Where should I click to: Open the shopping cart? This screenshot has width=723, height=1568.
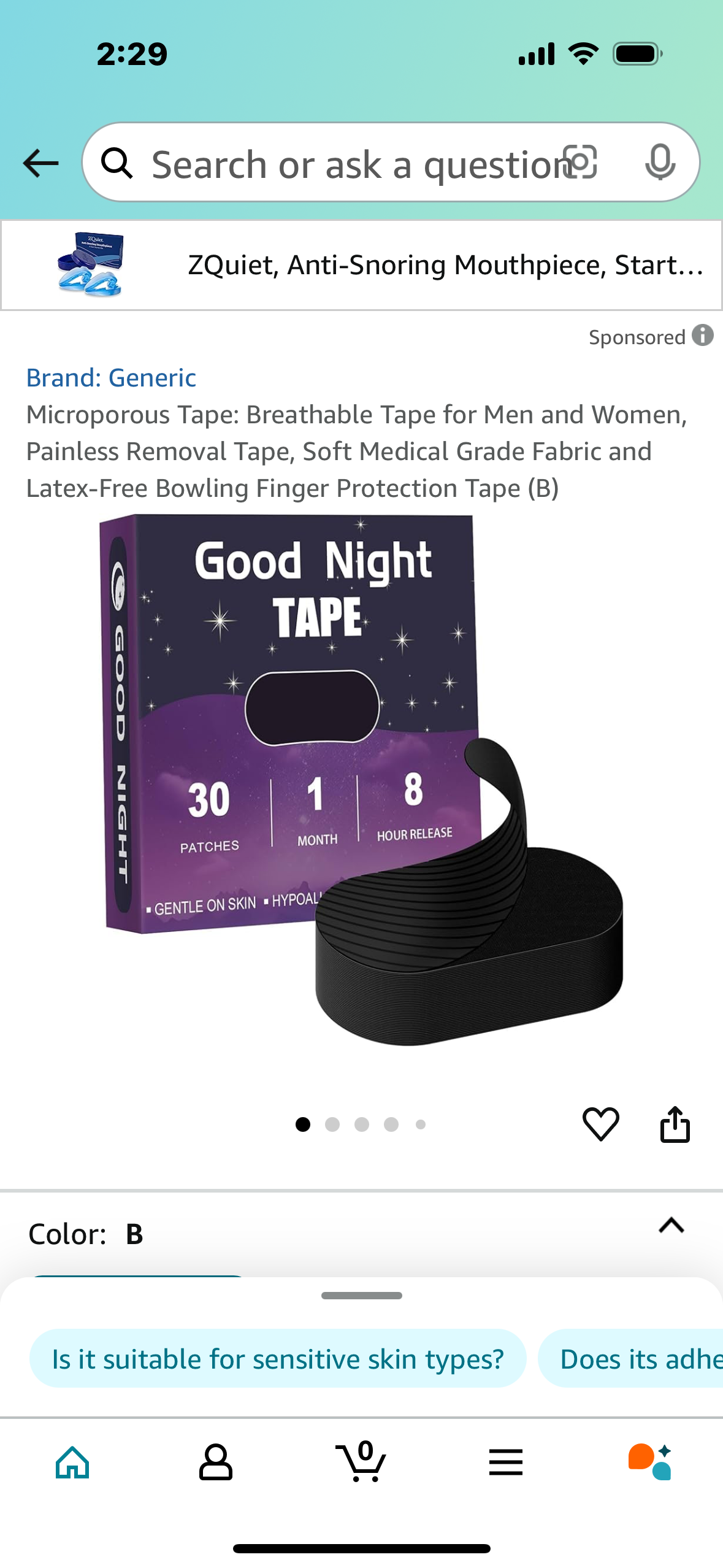(361, 1462)
